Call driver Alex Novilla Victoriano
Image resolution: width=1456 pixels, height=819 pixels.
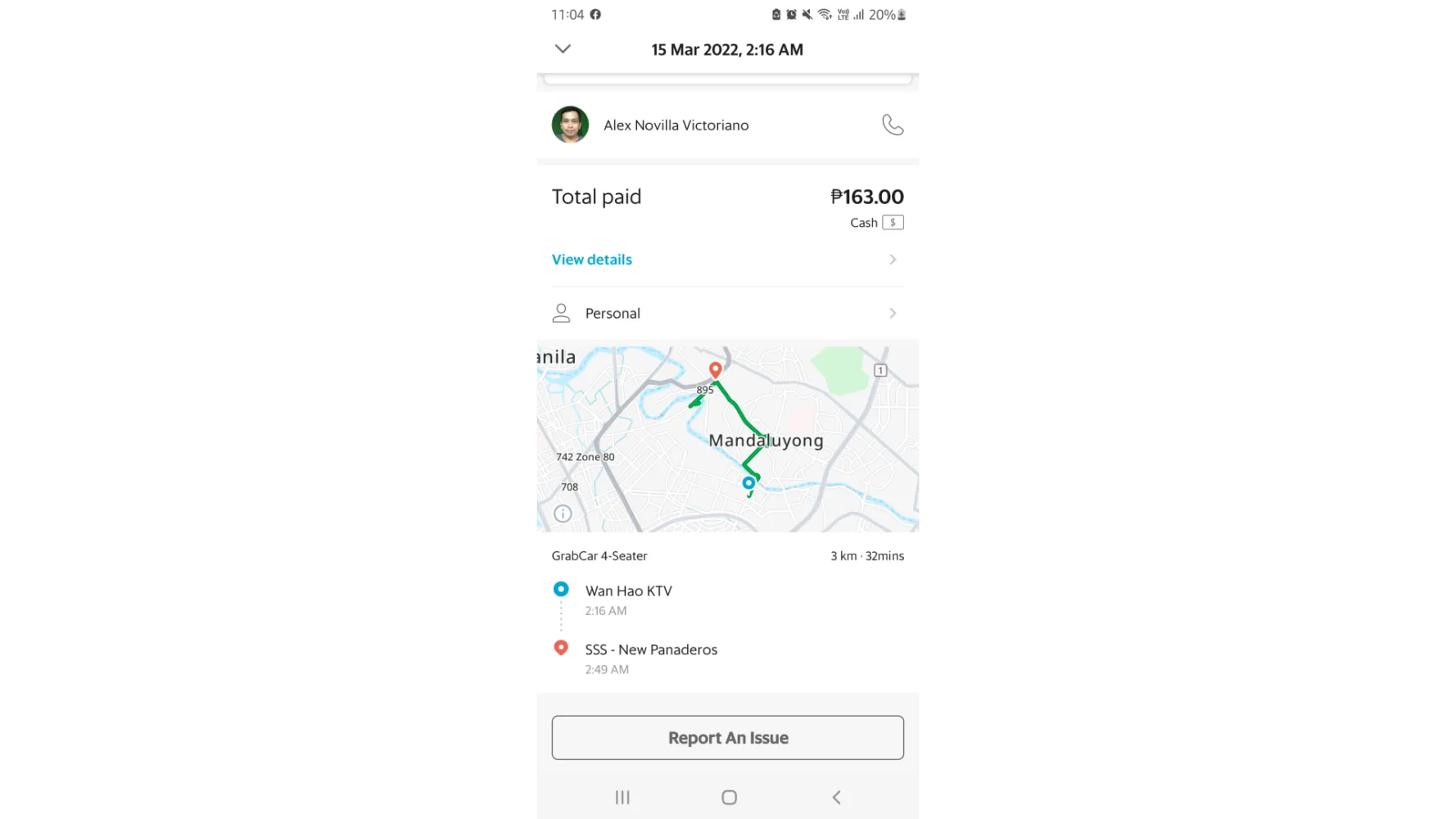[893, 124]
